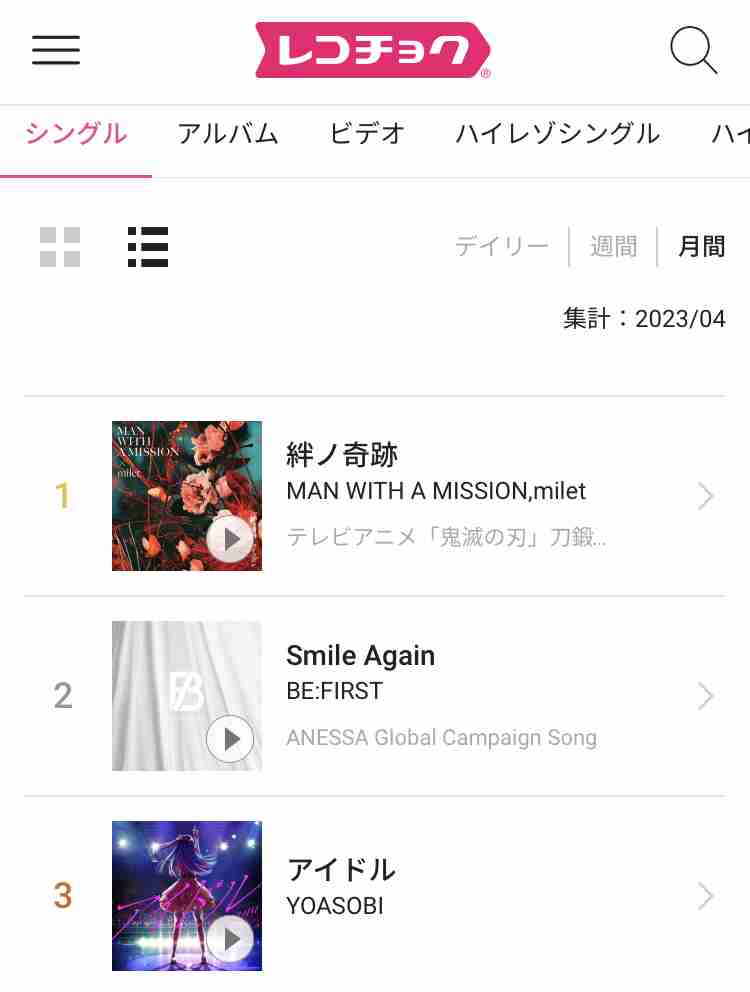
Task: Show the 月間 ranking
Action: [701, 247]
